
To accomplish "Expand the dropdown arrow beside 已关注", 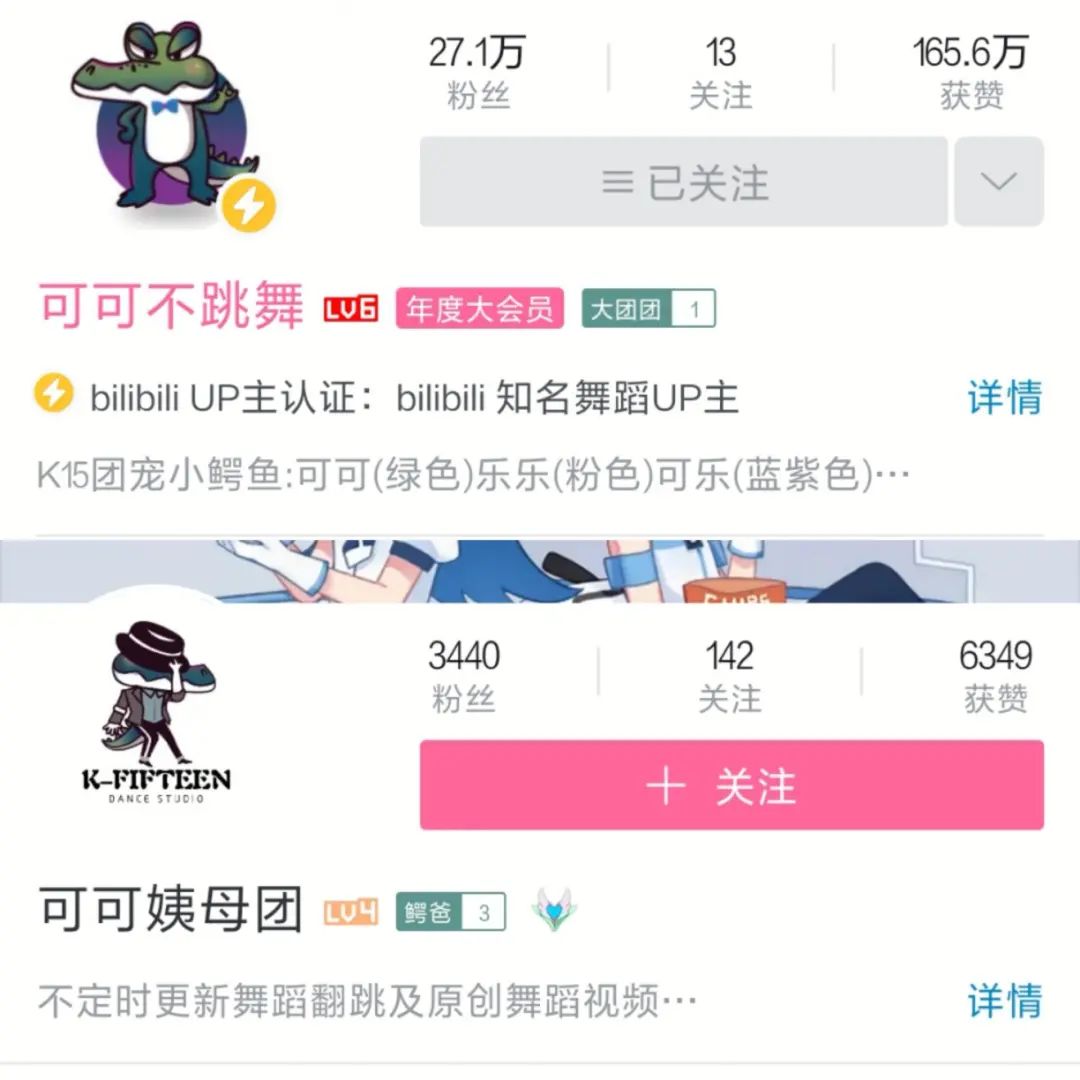I will click(x=998, y=182).
